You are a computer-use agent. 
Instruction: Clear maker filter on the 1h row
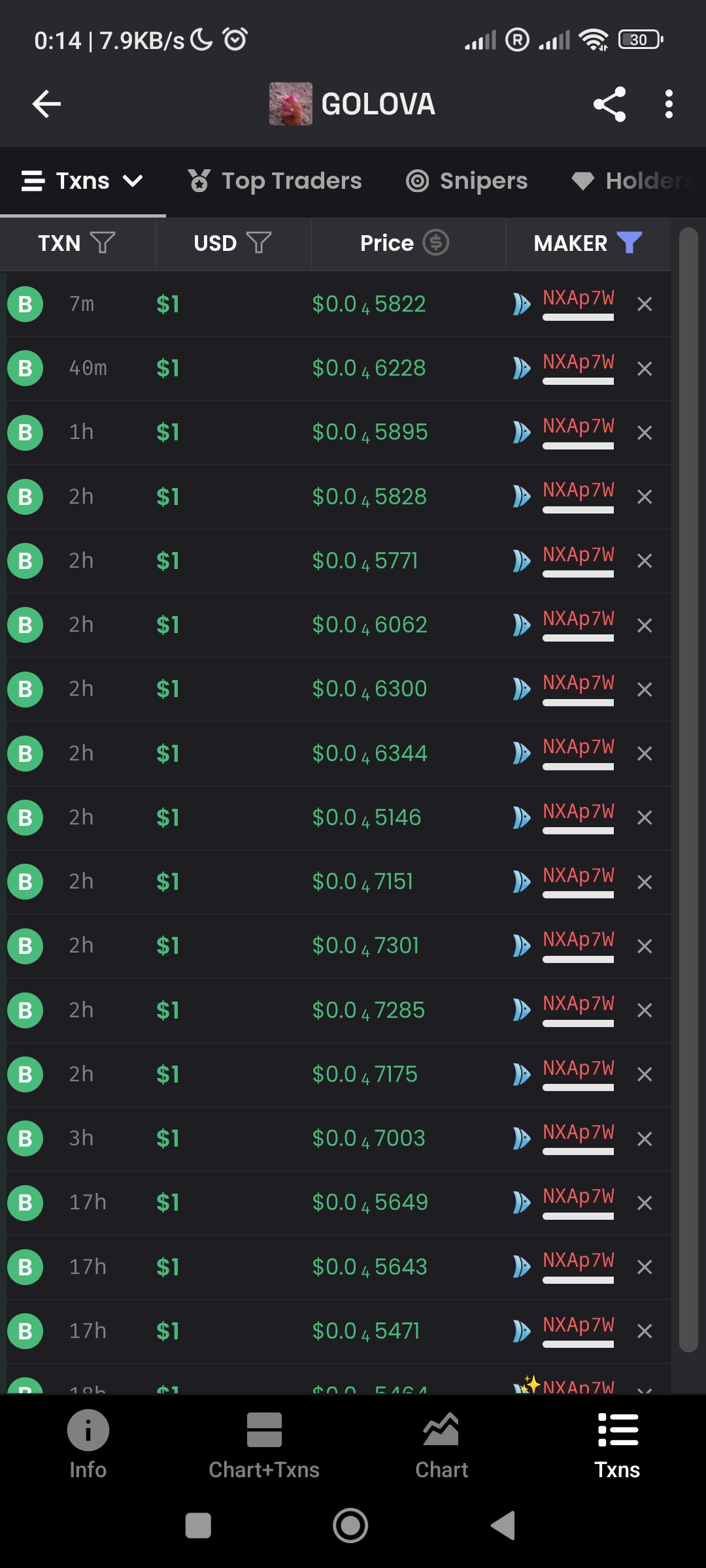tap(645, 433)
